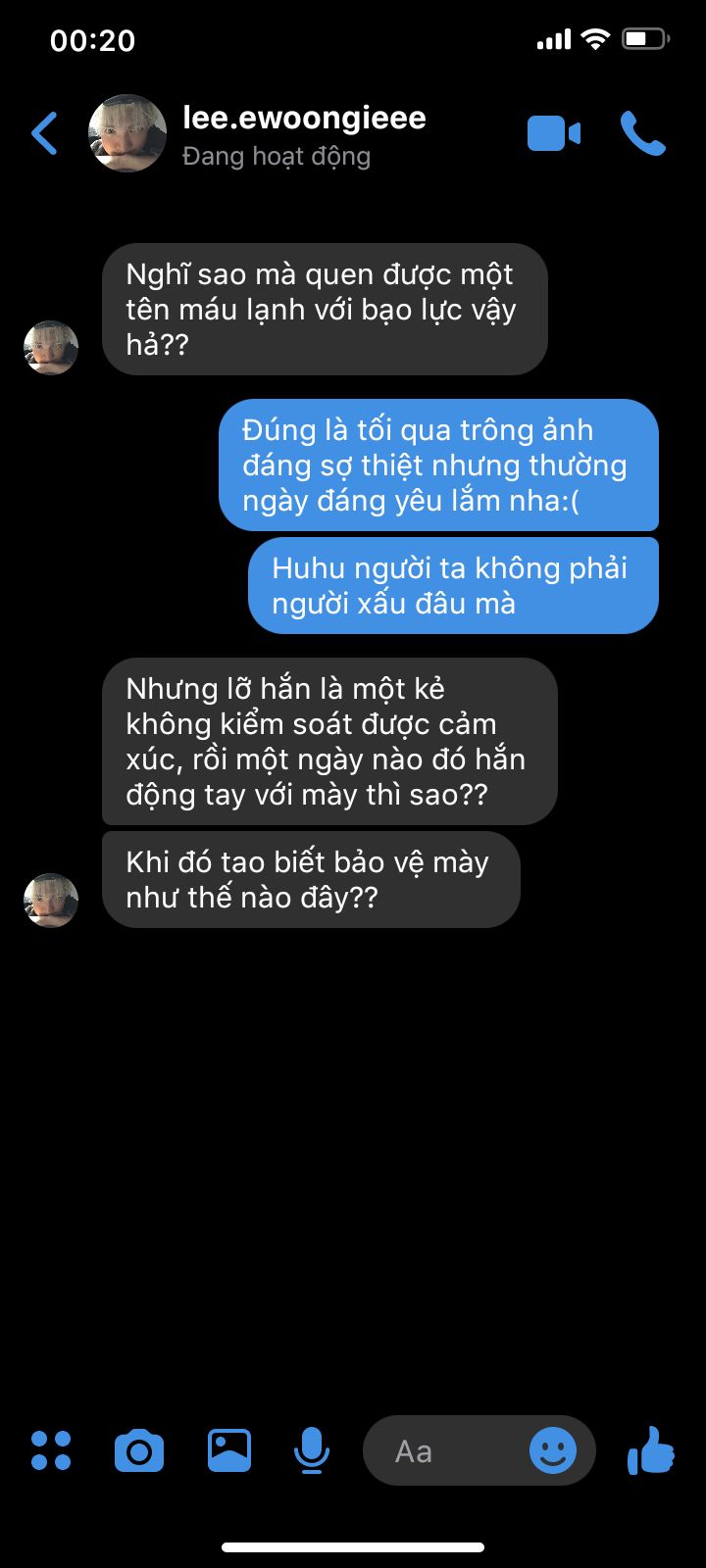The width and height of the screenshot is (706, 1568).
Task: Go back to the chat list
Action: 45,133
